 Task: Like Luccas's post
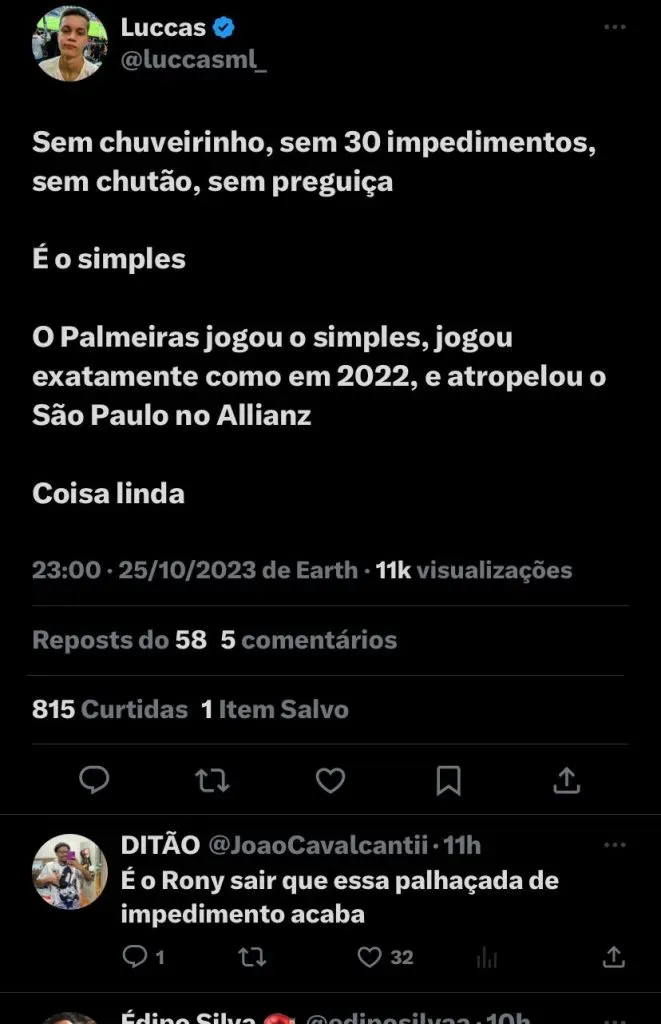click(x=330, y=780)
